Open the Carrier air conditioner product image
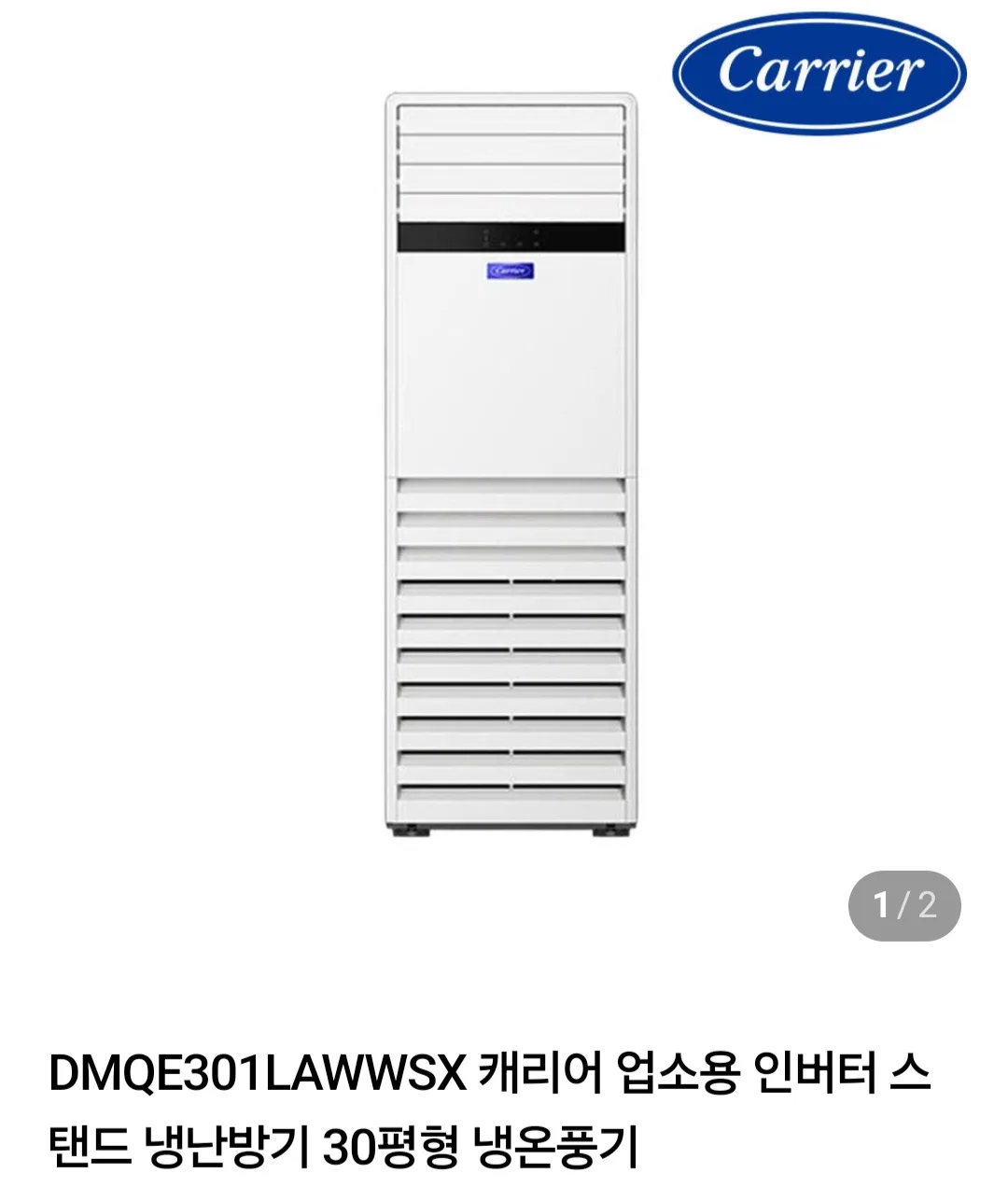 click(x=511, y=467)
